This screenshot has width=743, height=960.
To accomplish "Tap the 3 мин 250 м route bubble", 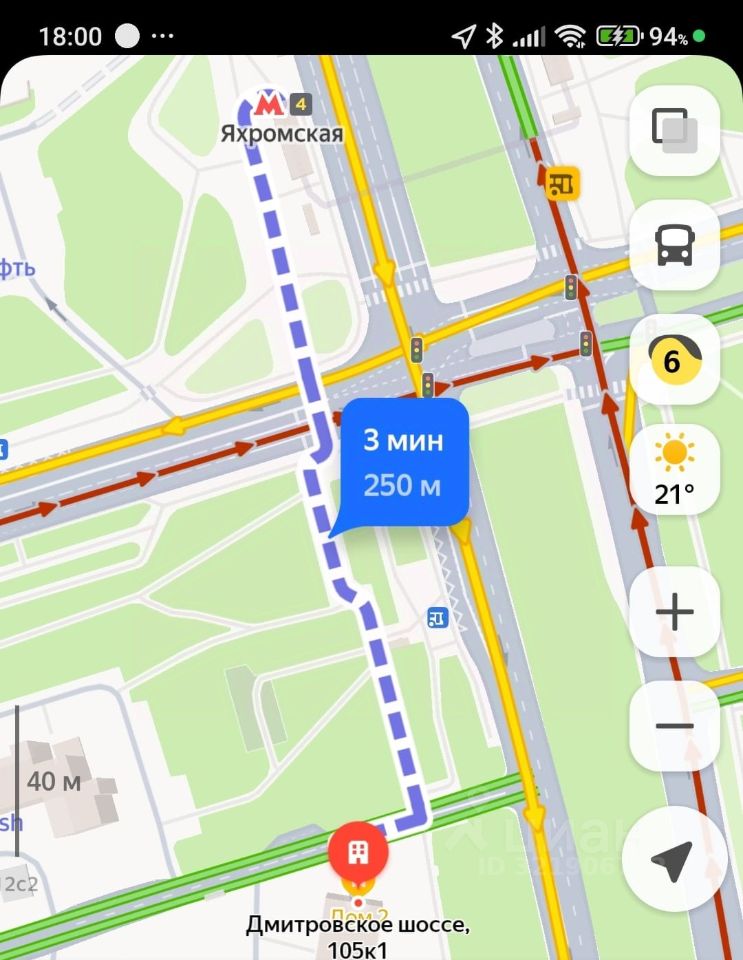I will pyautogui.click(x=404, y=462).
